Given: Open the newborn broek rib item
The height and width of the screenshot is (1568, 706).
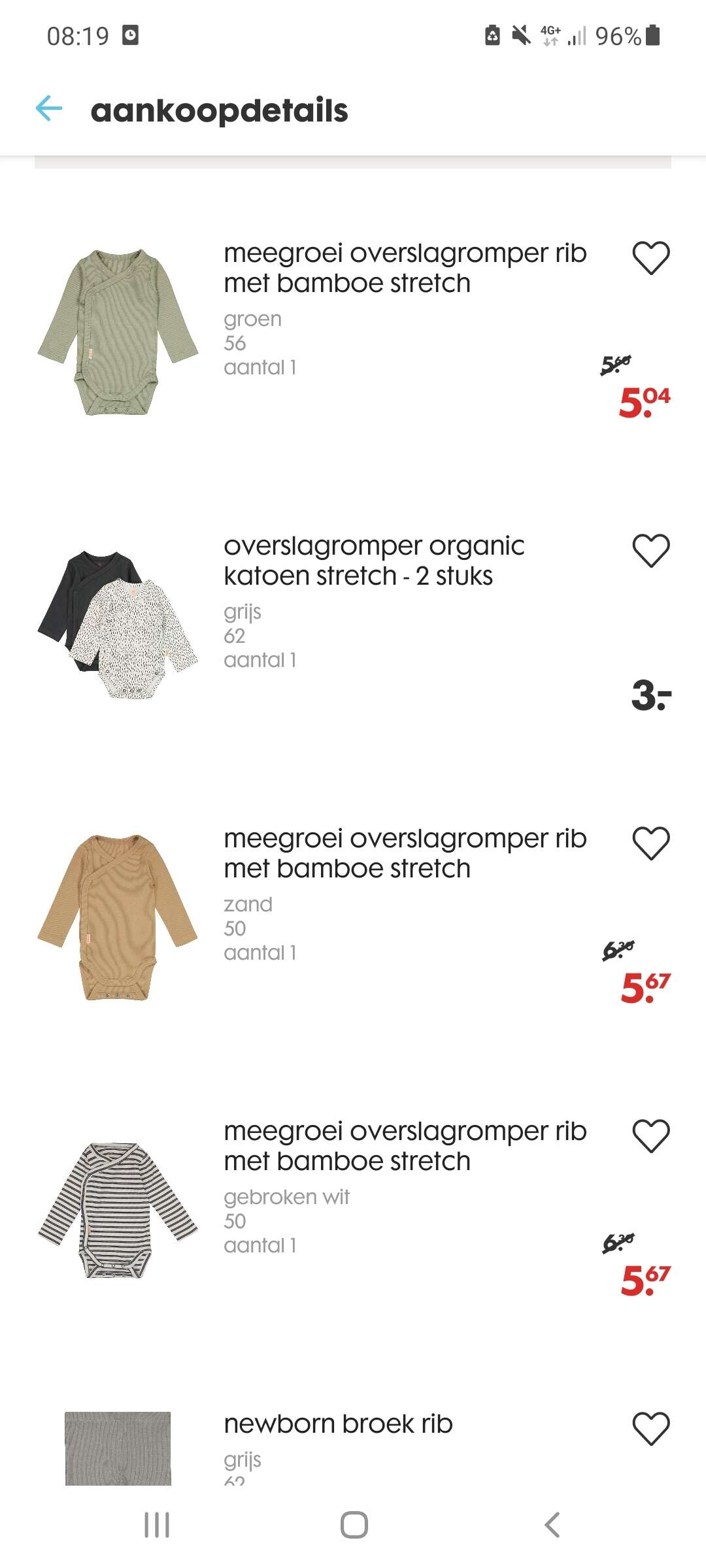Looking at the screenshot, I should click(x=338, y=1424).
